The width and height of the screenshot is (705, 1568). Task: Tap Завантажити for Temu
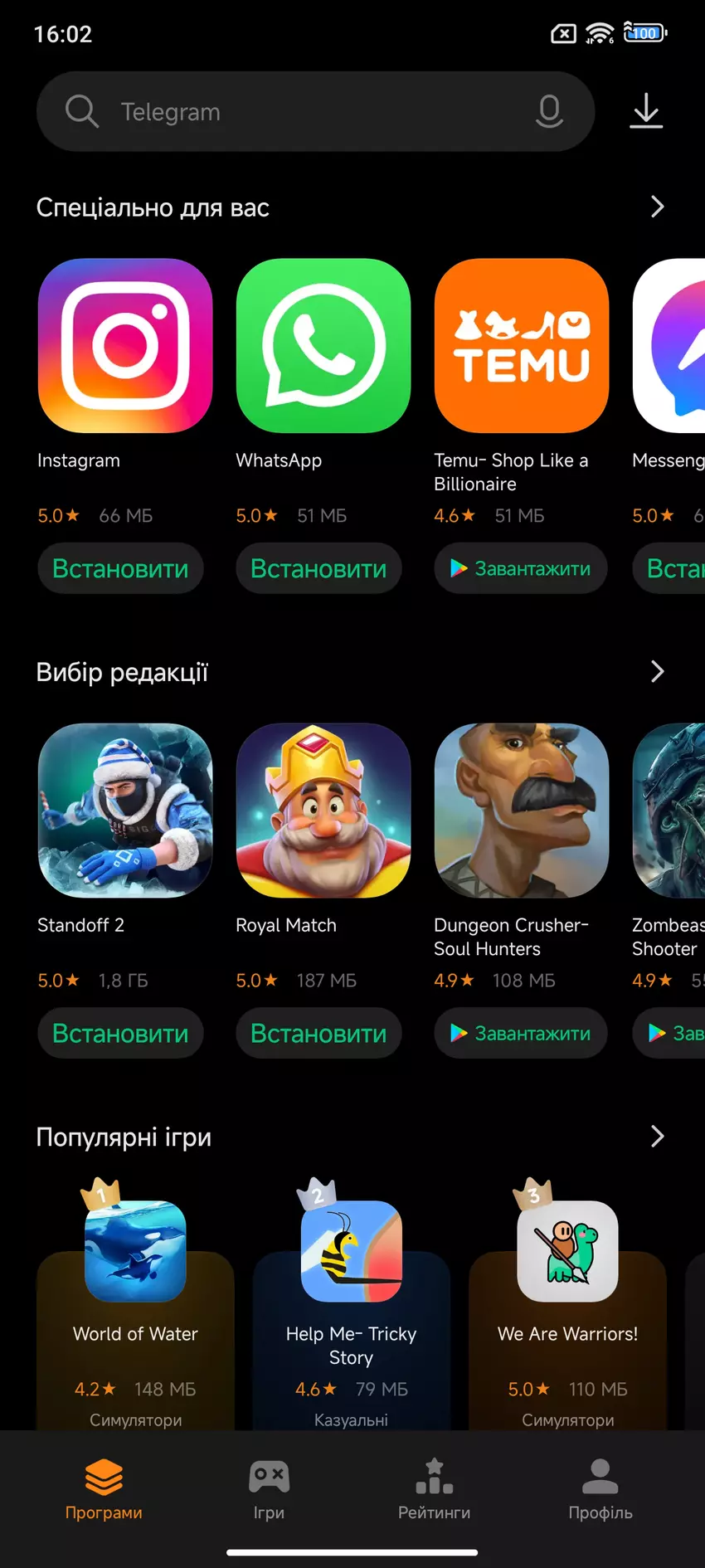coord(521,568)
